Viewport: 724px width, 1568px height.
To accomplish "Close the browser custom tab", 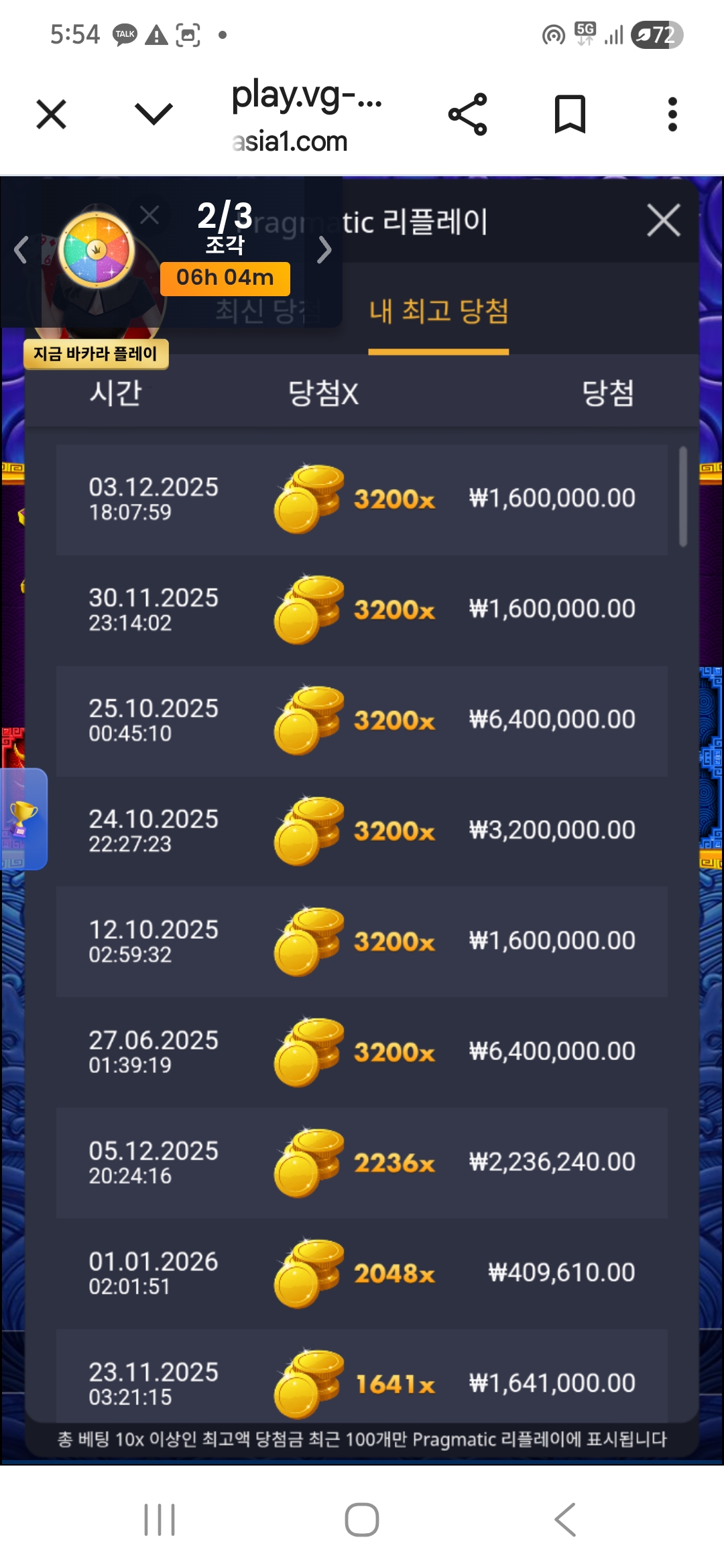I will (52, 114).
